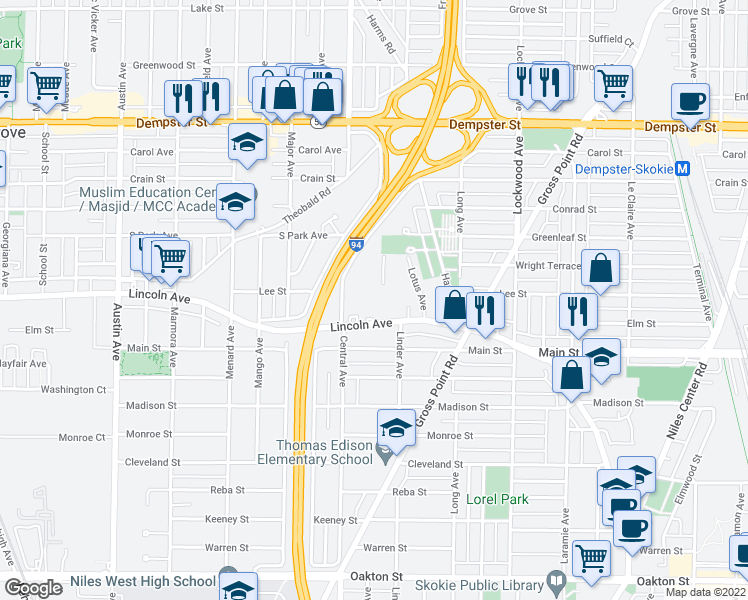The width and height of the screenshot is (748, 600).
Task: Open the school marker near Carol Ave
Action: tap(247, 144)
